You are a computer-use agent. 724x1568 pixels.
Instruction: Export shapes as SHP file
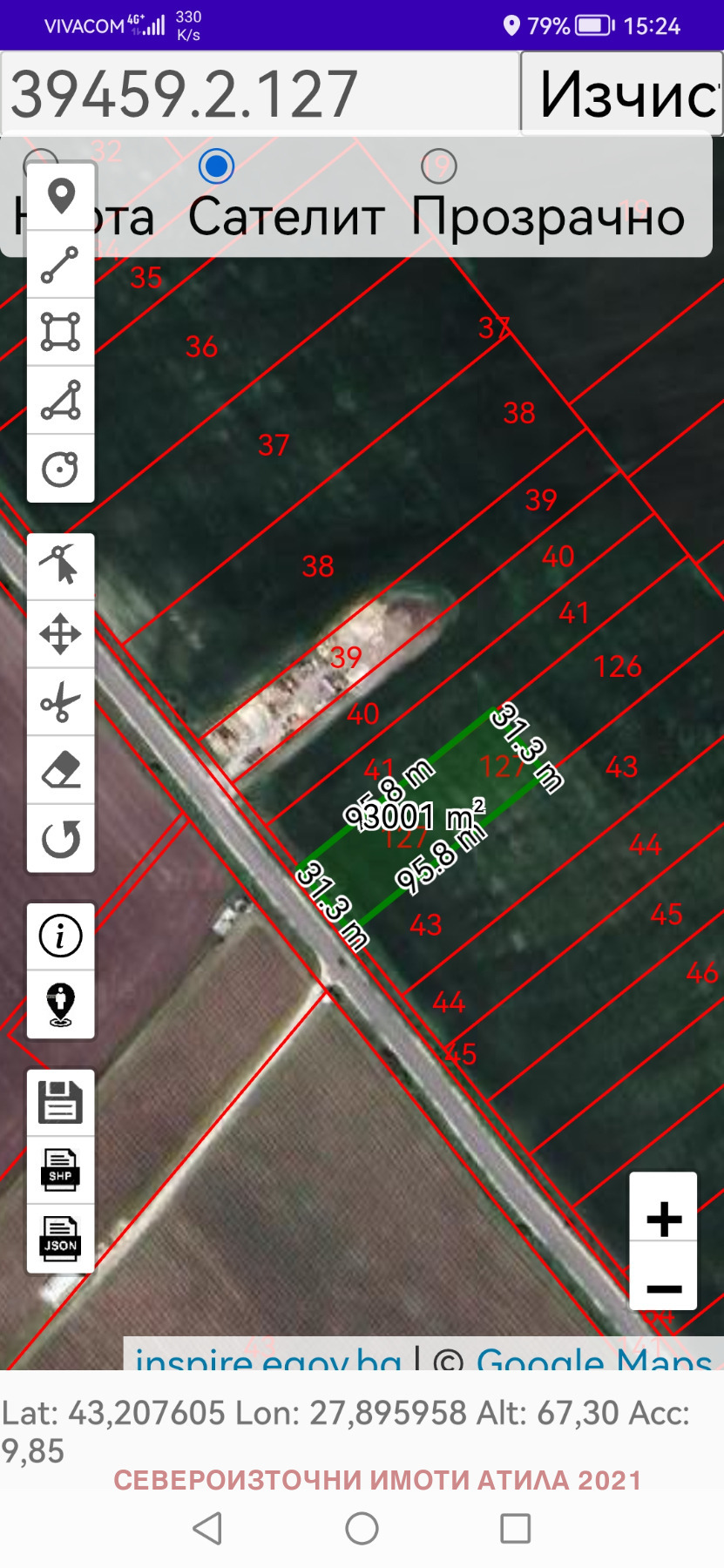click(x=61, y=1170)
